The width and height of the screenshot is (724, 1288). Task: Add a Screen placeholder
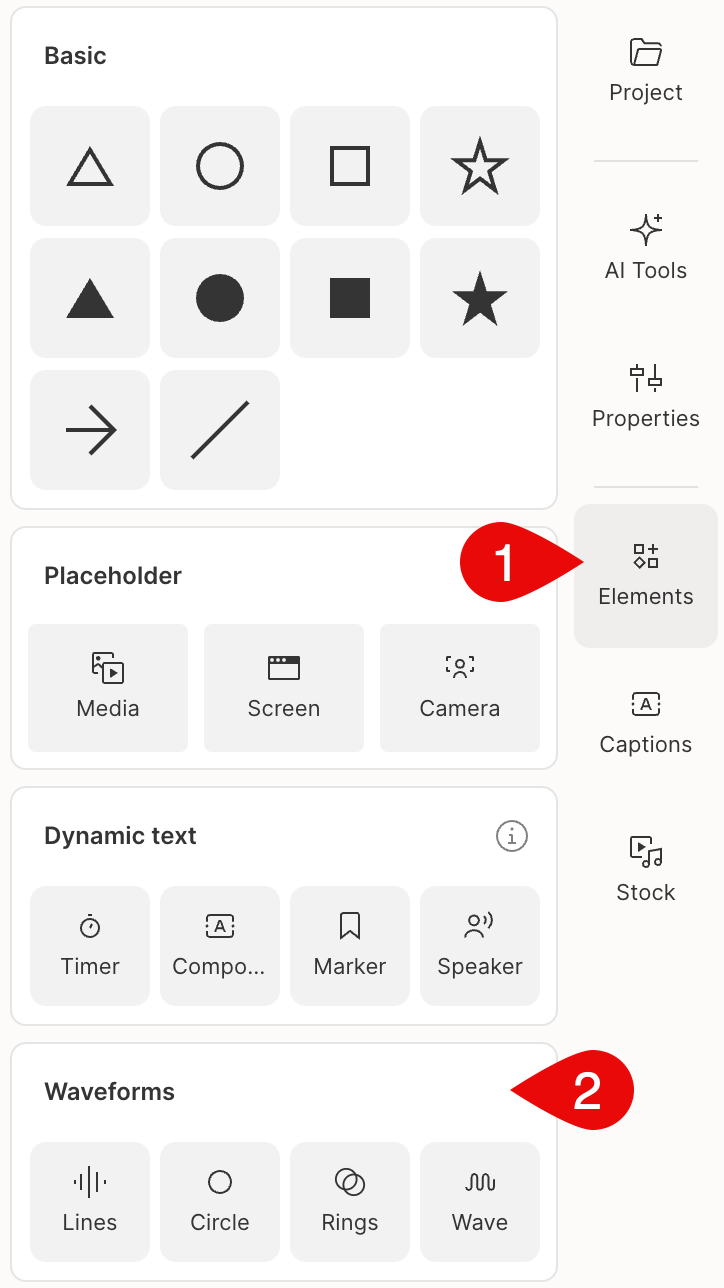[283, 688]
